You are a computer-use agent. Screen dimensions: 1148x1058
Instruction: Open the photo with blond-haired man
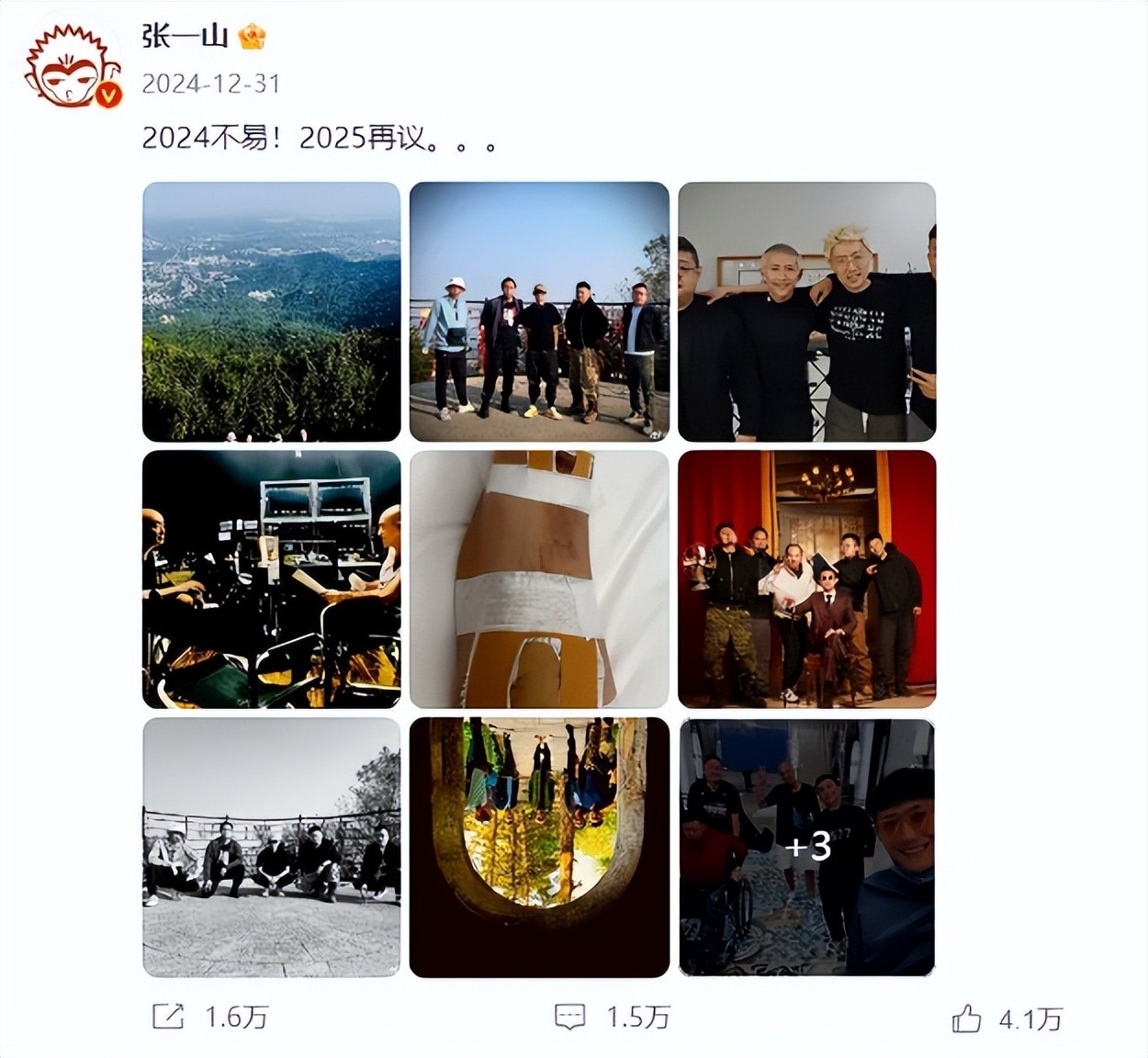click(x=806, y=311)
